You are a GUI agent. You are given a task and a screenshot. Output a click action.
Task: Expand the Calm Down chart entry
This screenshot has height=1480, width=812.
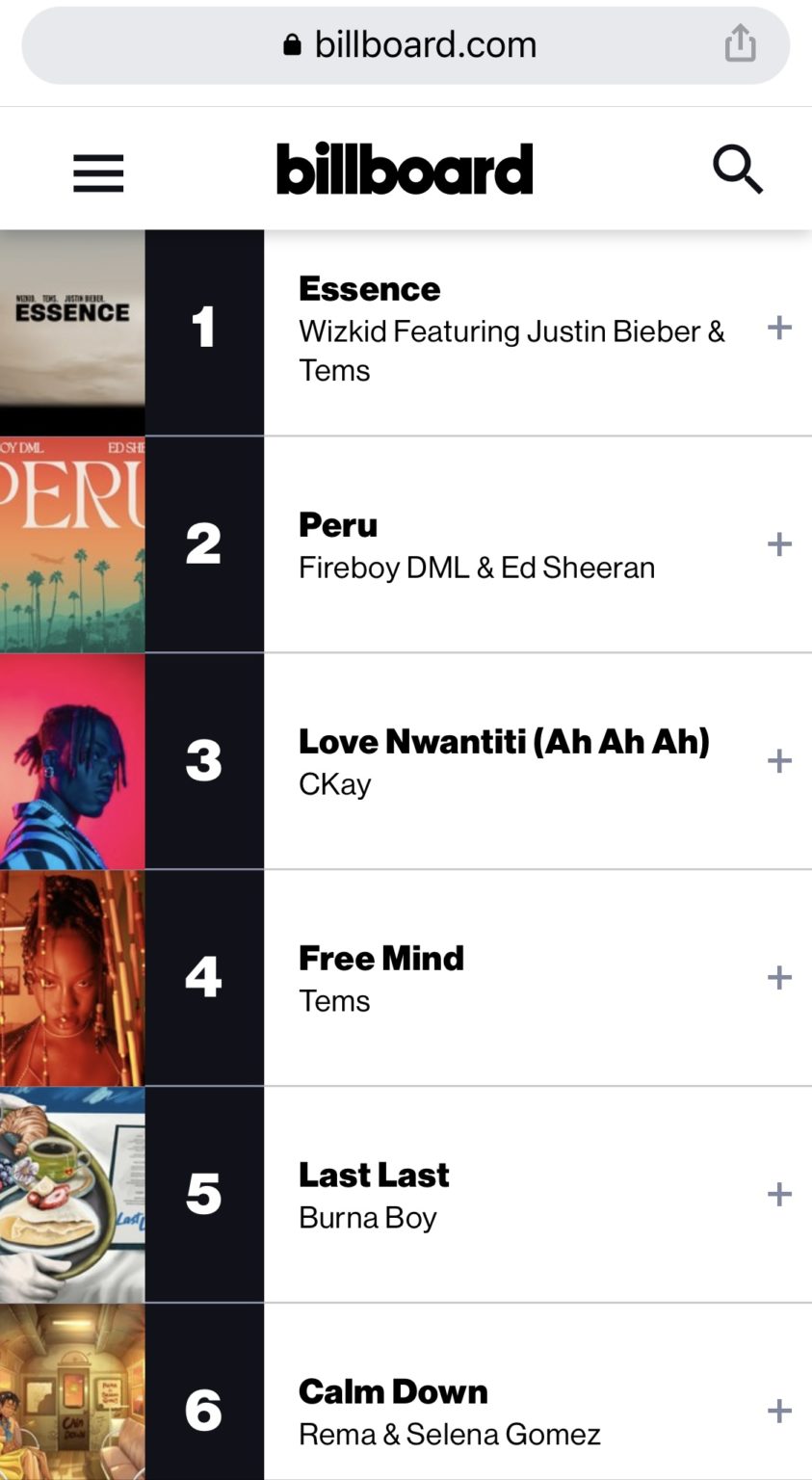tap(779, 1412)
